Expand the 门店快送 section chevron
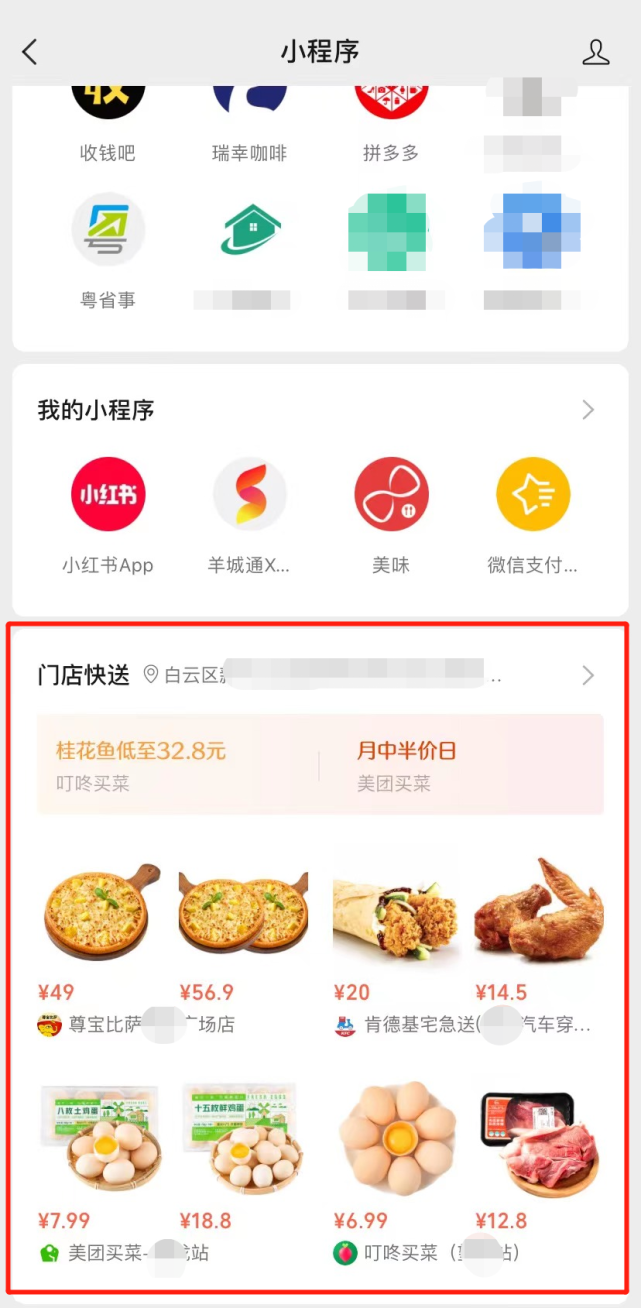The height and width of the screenshot is (1308, 641). (588, 676)
